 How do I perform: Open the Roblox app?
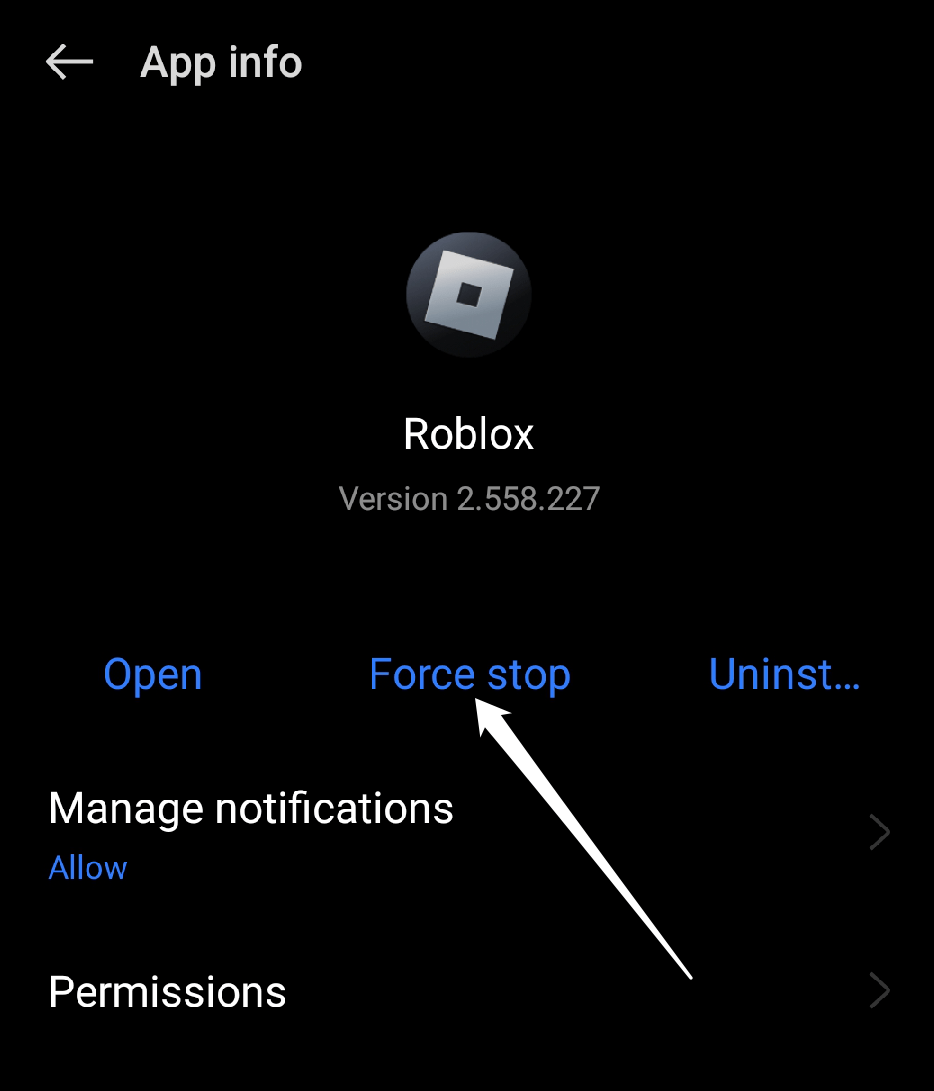[153, 675]
